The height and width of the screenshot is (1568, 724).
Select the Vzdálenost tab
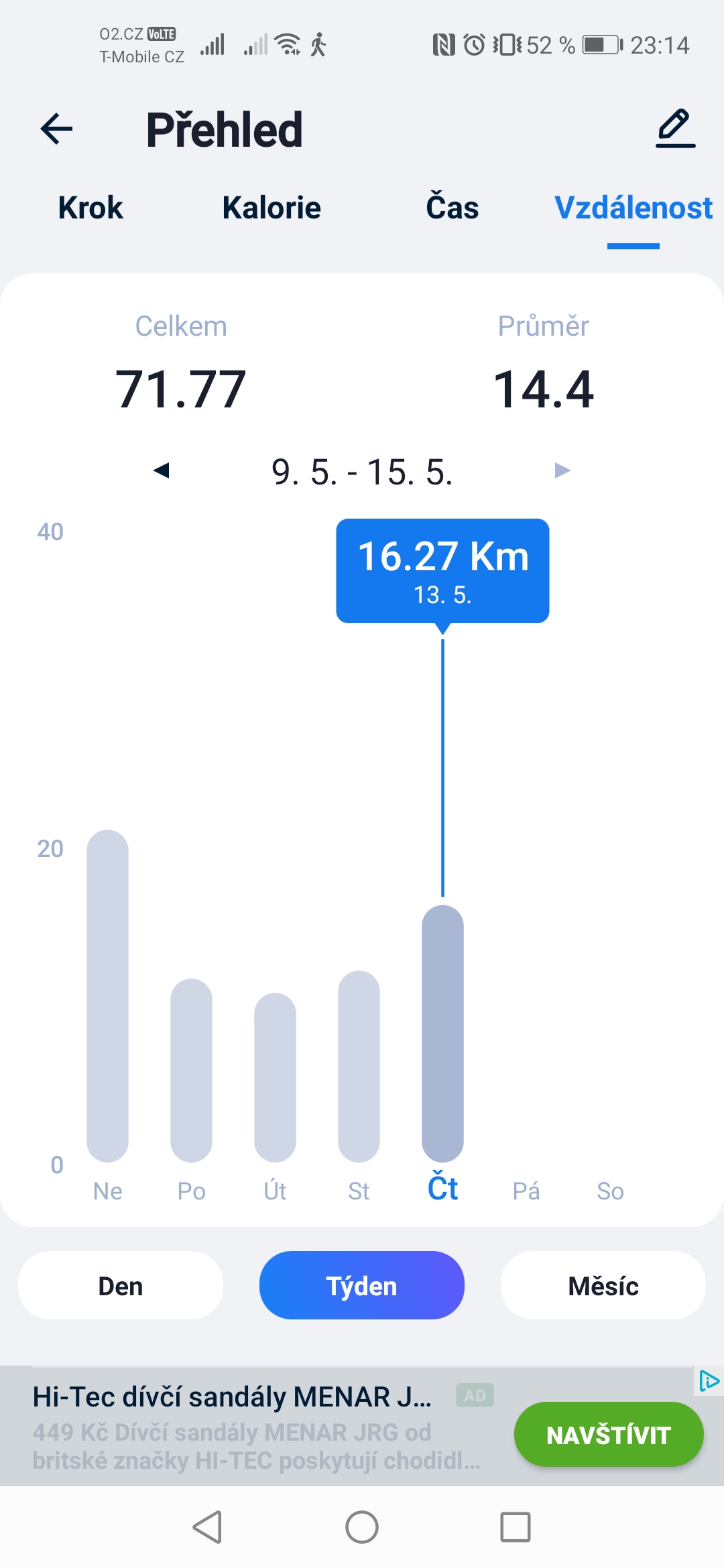633,208
